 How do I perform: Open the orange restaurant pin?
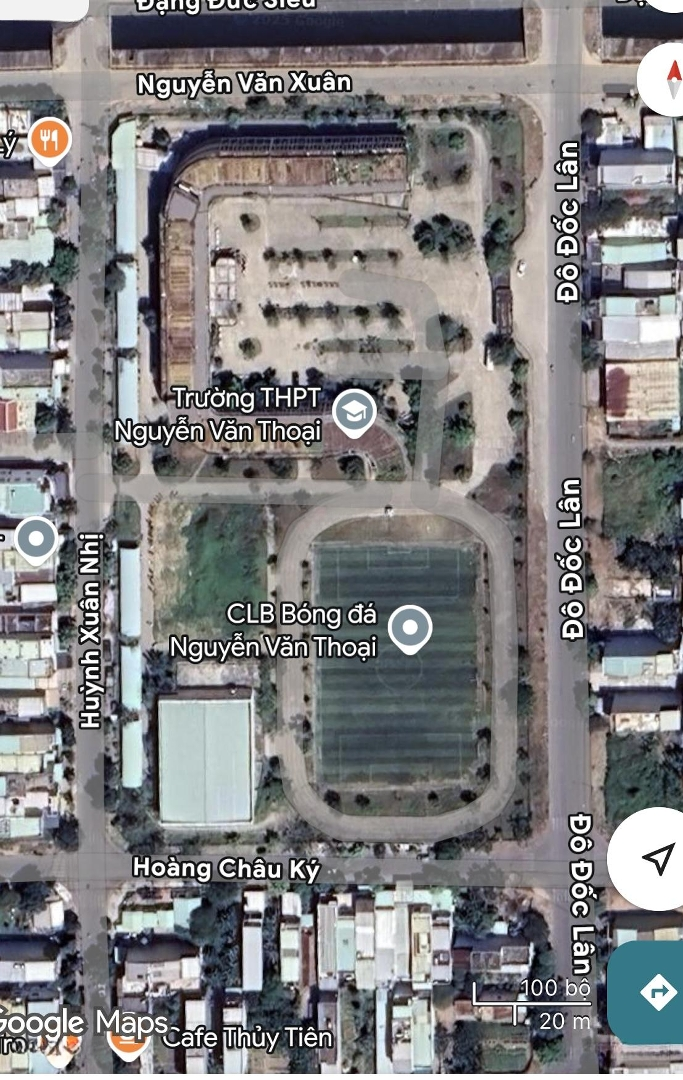pos(48,141)
